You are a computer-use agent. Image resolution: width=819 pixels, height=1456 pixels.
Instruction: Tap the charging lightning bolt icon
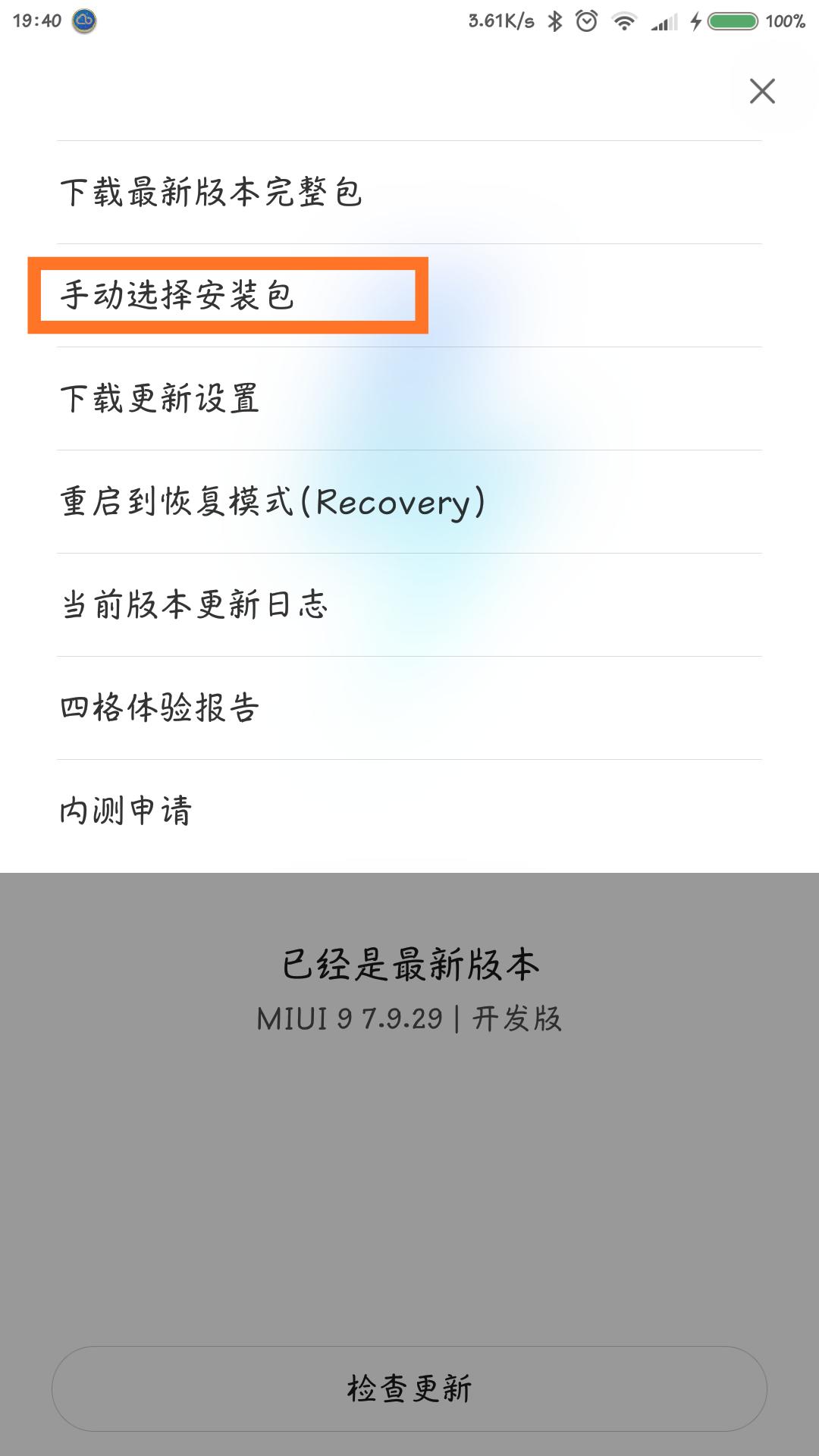click(697, 20)
